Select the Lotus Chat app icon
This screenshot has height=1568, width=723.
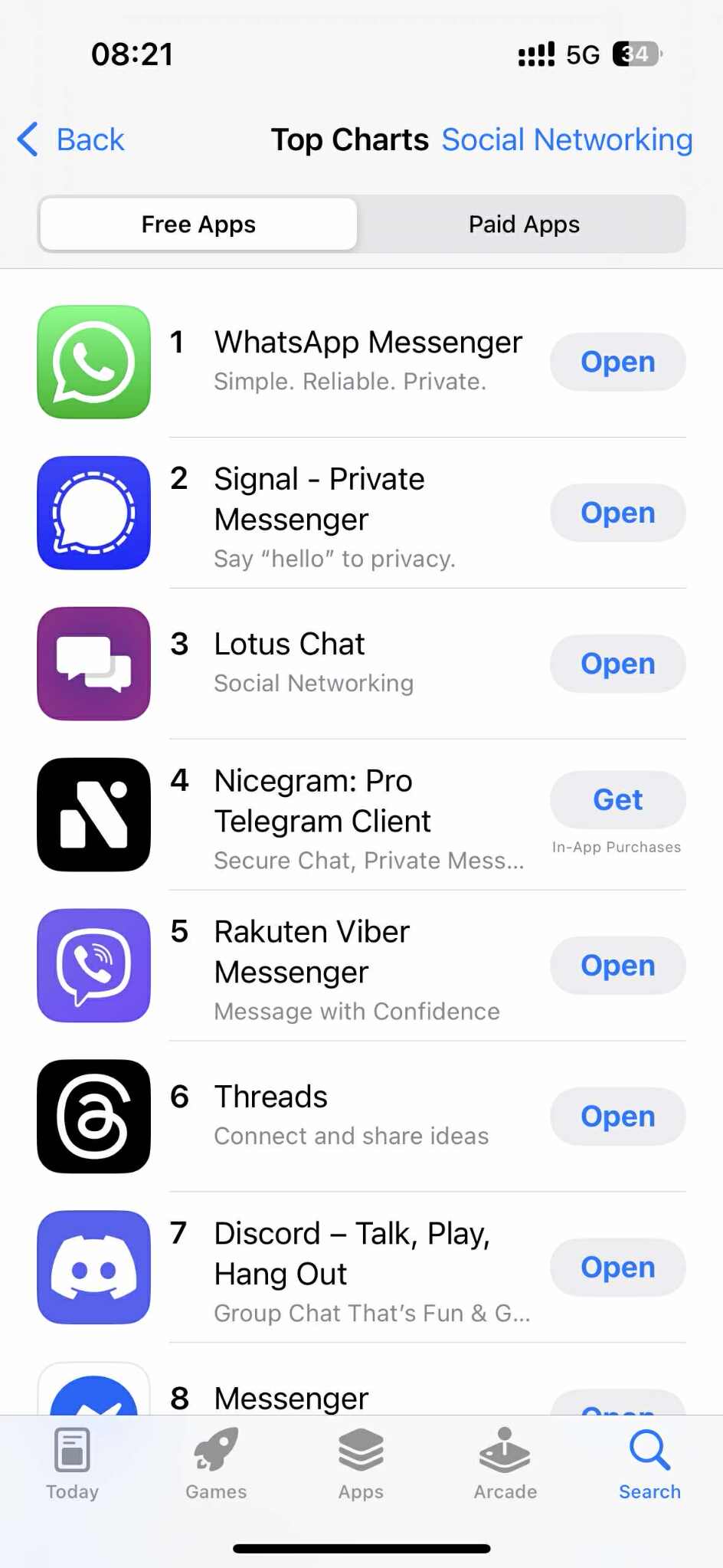93,663
